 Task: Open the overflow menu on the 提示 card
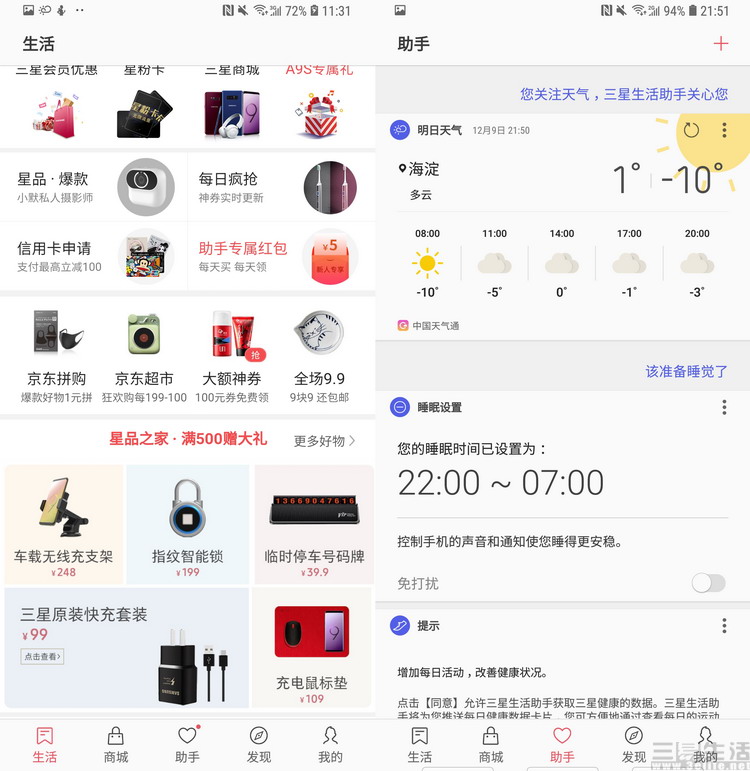tap(724, 625)
